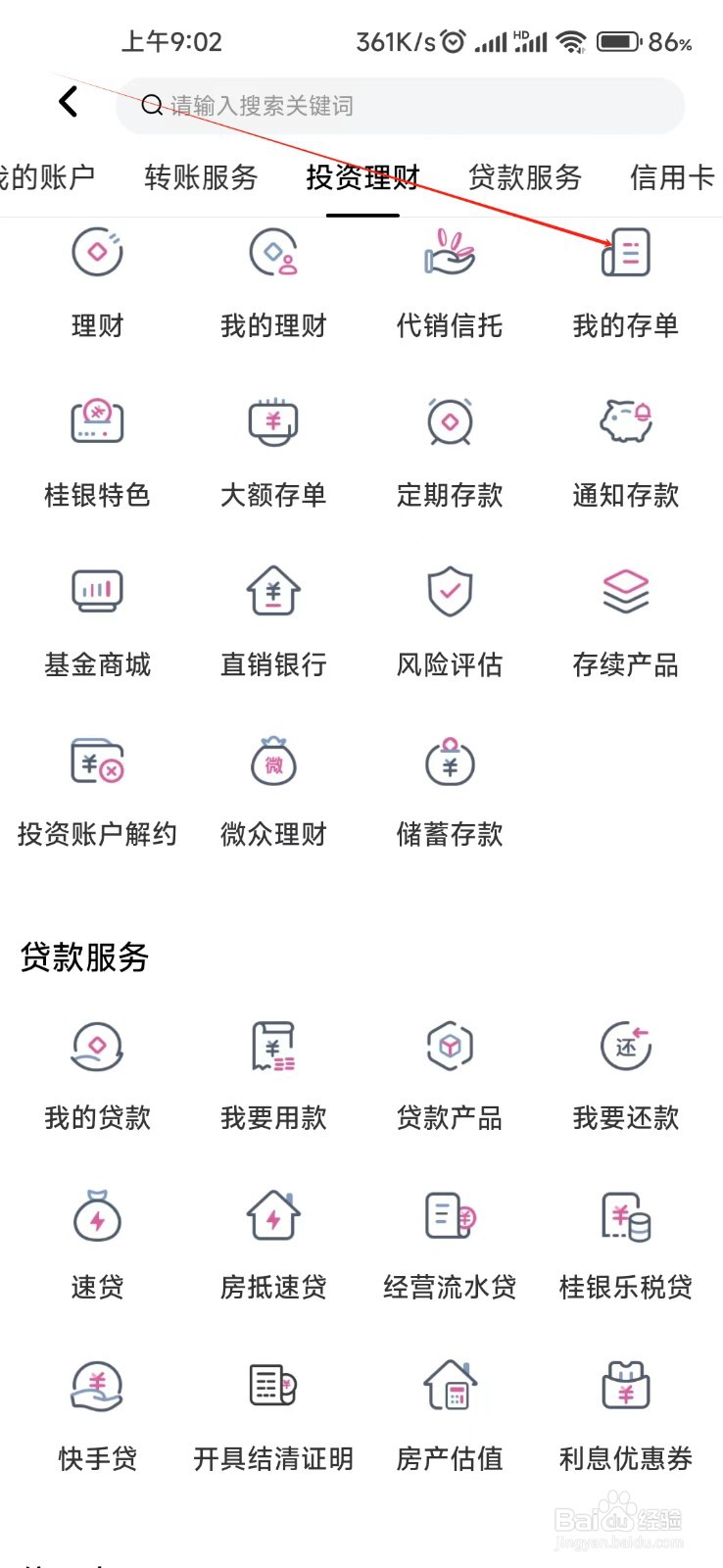Switch to the 信用卡 tab
The height and width of the screenshot is (1568, 723).
[670, 178]
